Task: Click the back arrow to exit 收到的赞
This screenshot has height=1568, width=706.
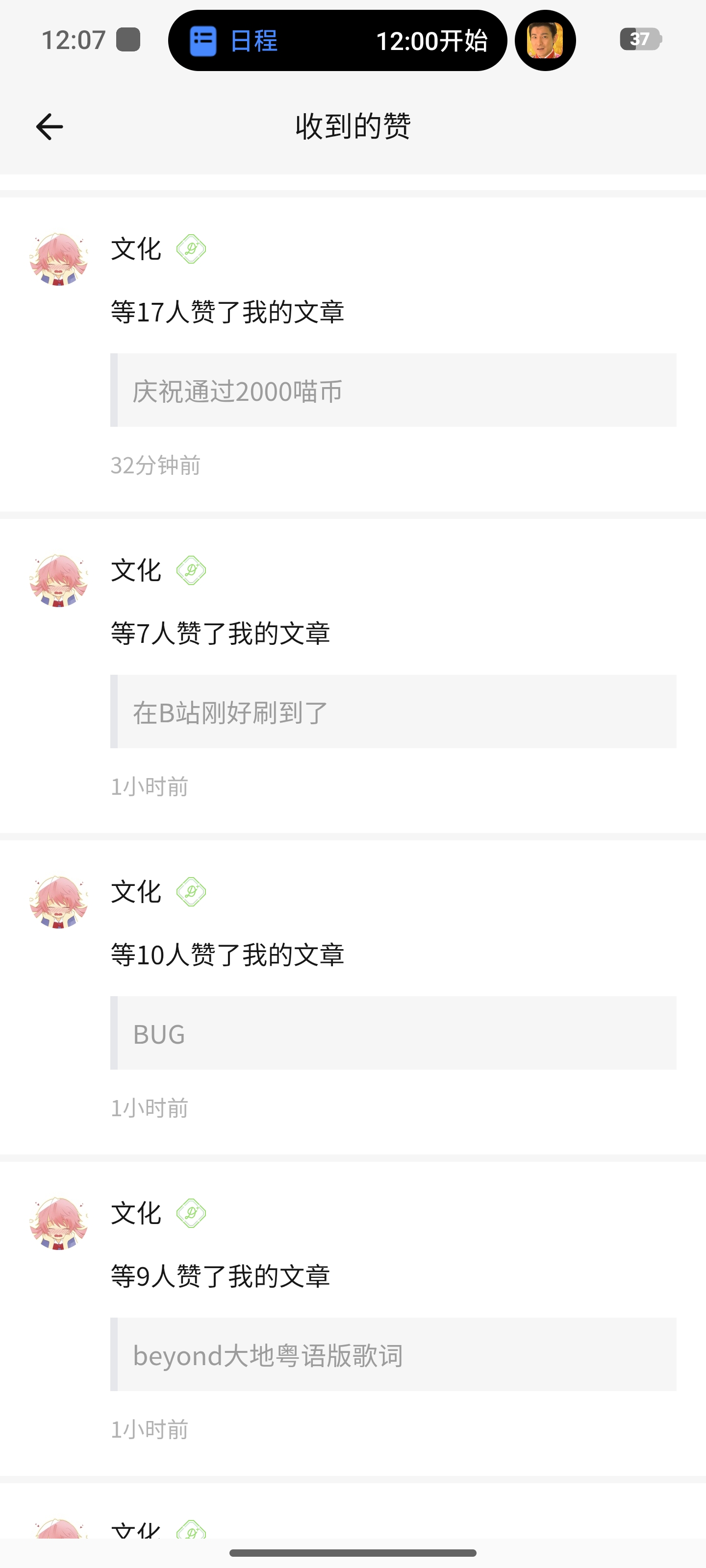Action: coord(49,126)
